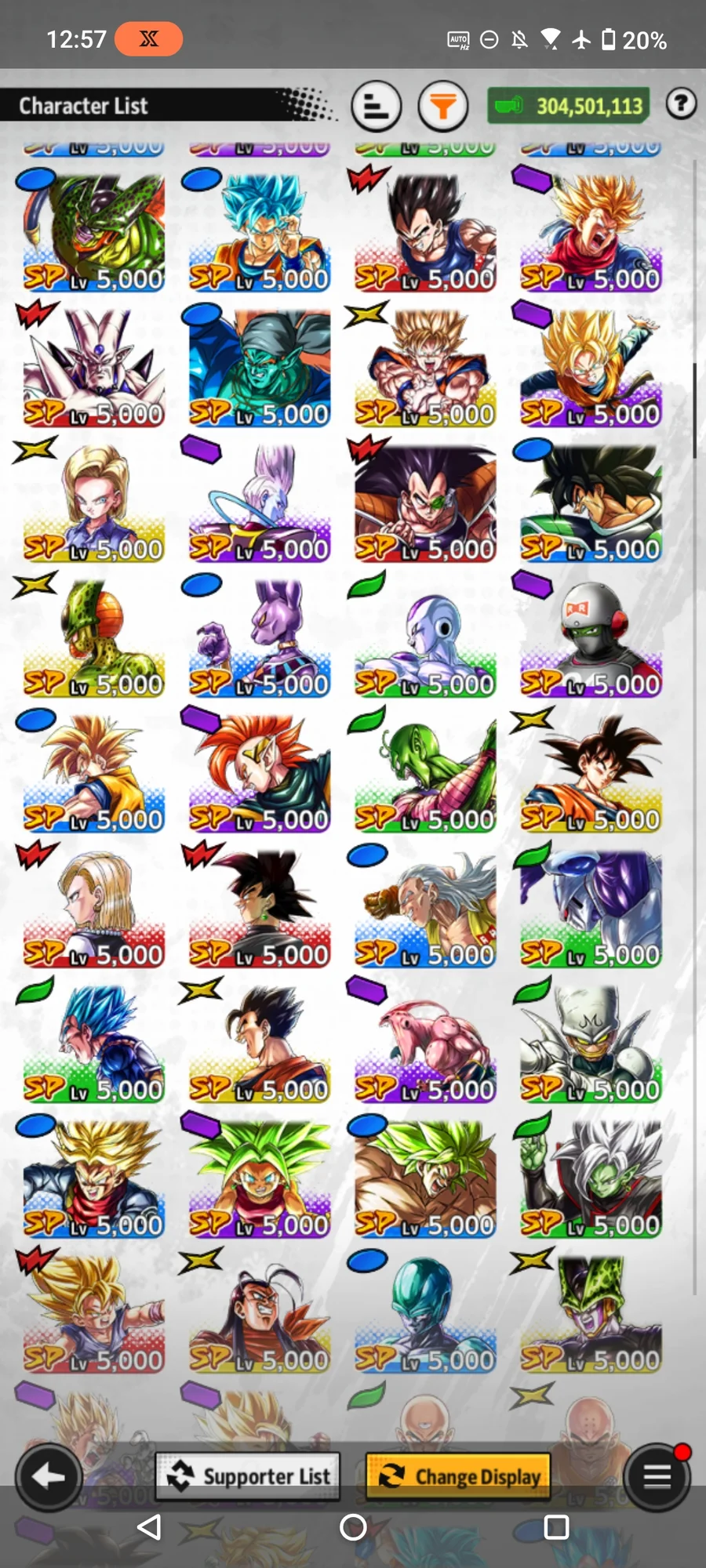
Task: Select the Raditz character tile
Action: point(425,503)
